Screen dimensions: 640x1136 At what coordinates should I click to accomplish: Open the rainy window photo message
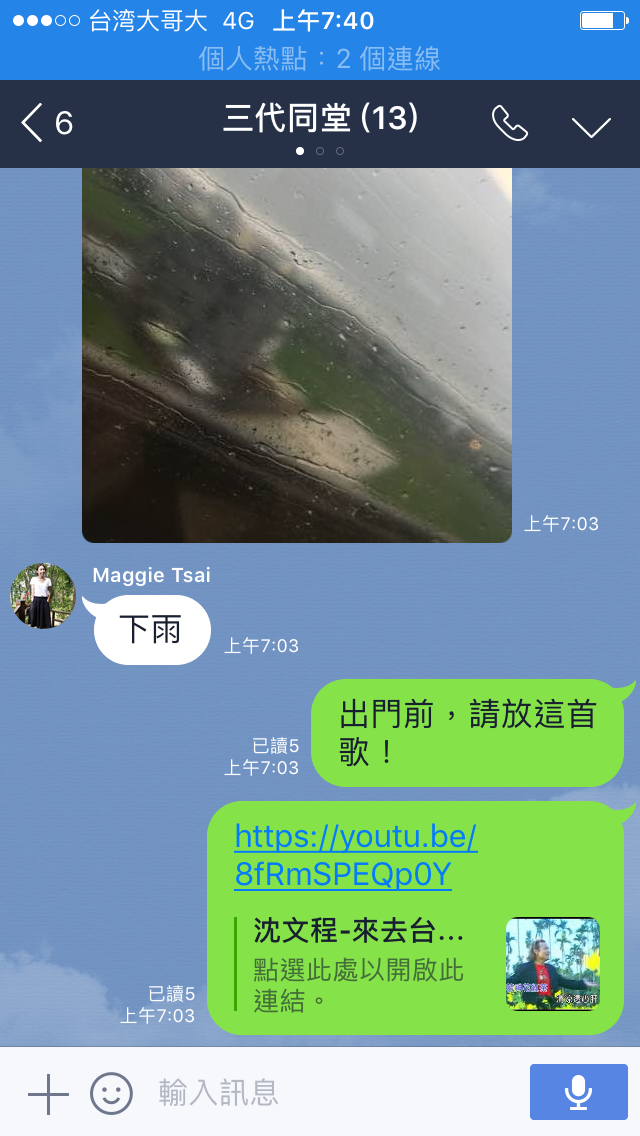coord(296,355)
